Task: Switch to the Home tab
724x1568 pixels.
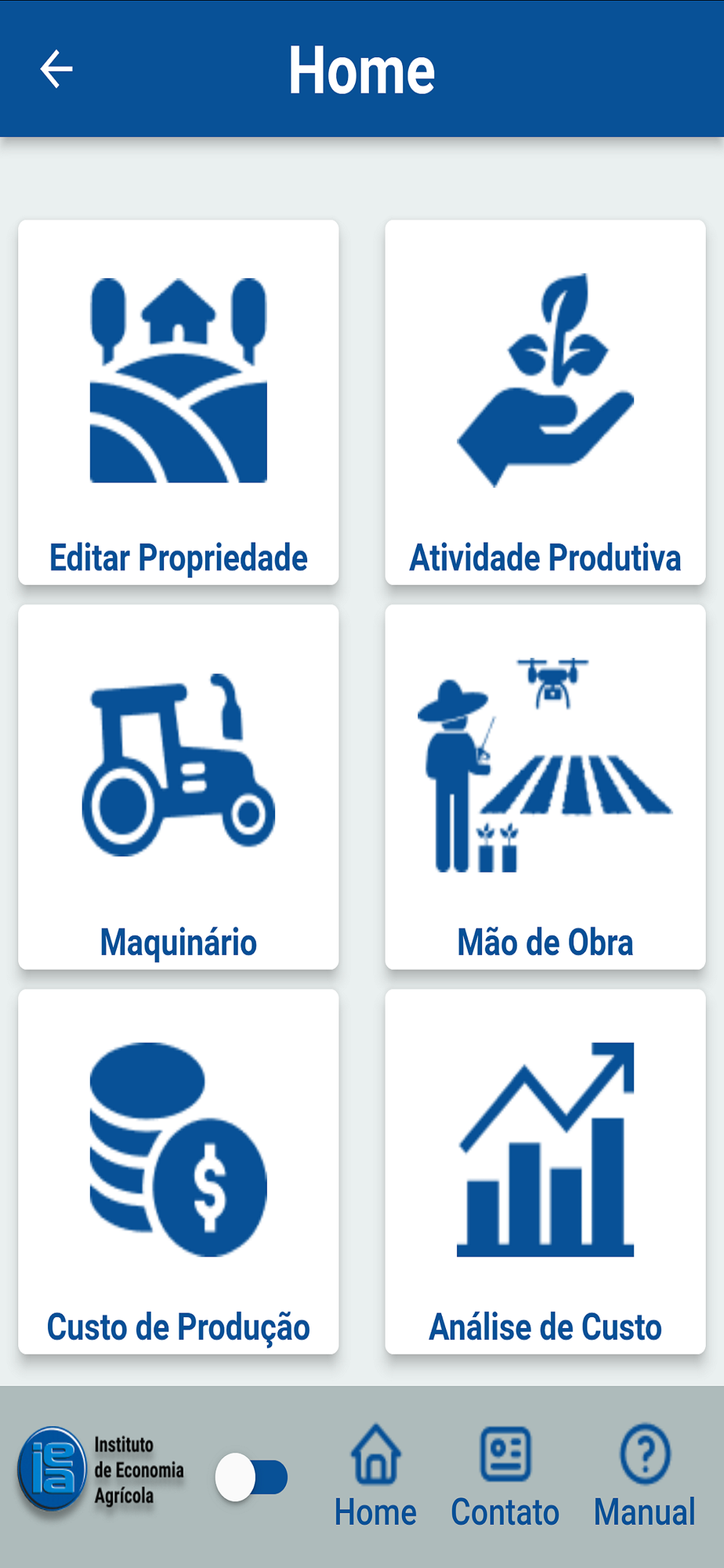Action: coord(375,1477)
